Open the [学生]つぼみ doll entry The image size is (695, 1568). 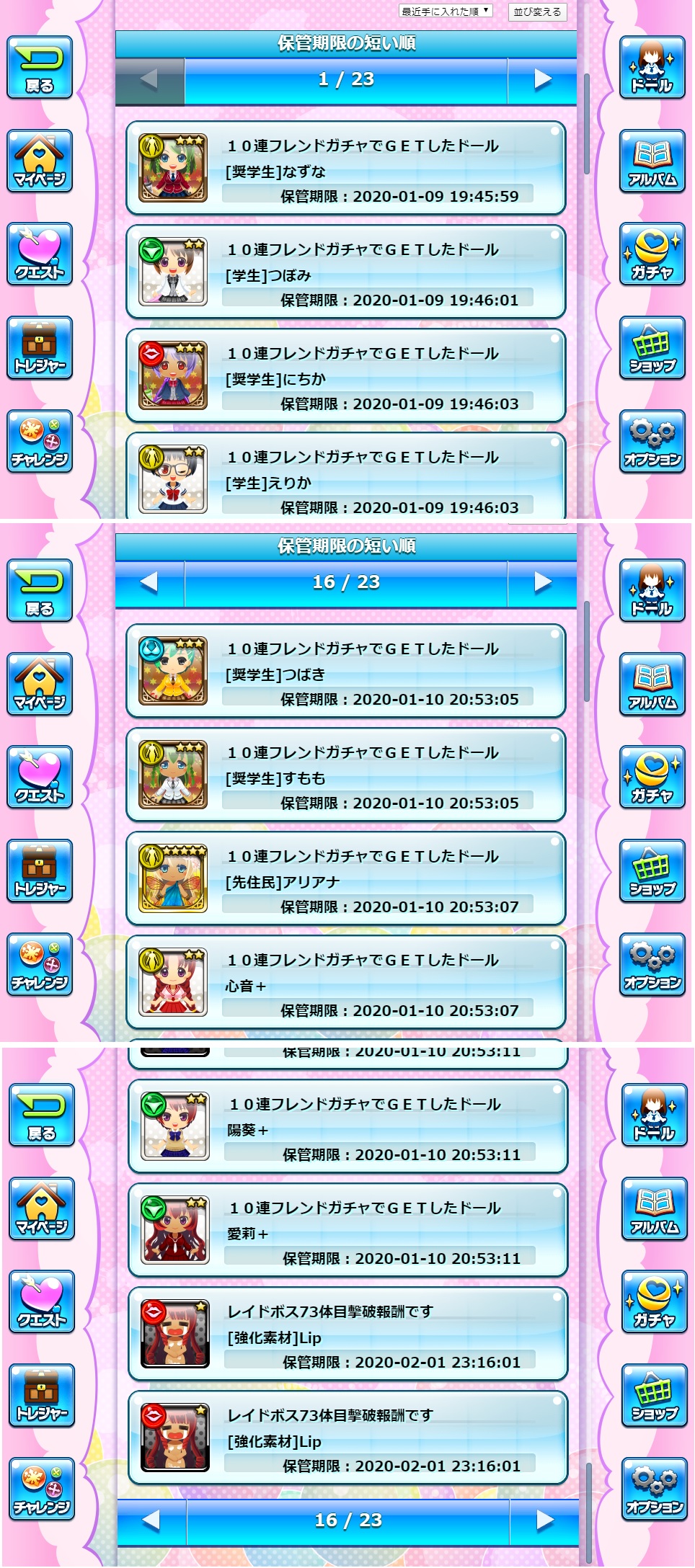point(346,272)
